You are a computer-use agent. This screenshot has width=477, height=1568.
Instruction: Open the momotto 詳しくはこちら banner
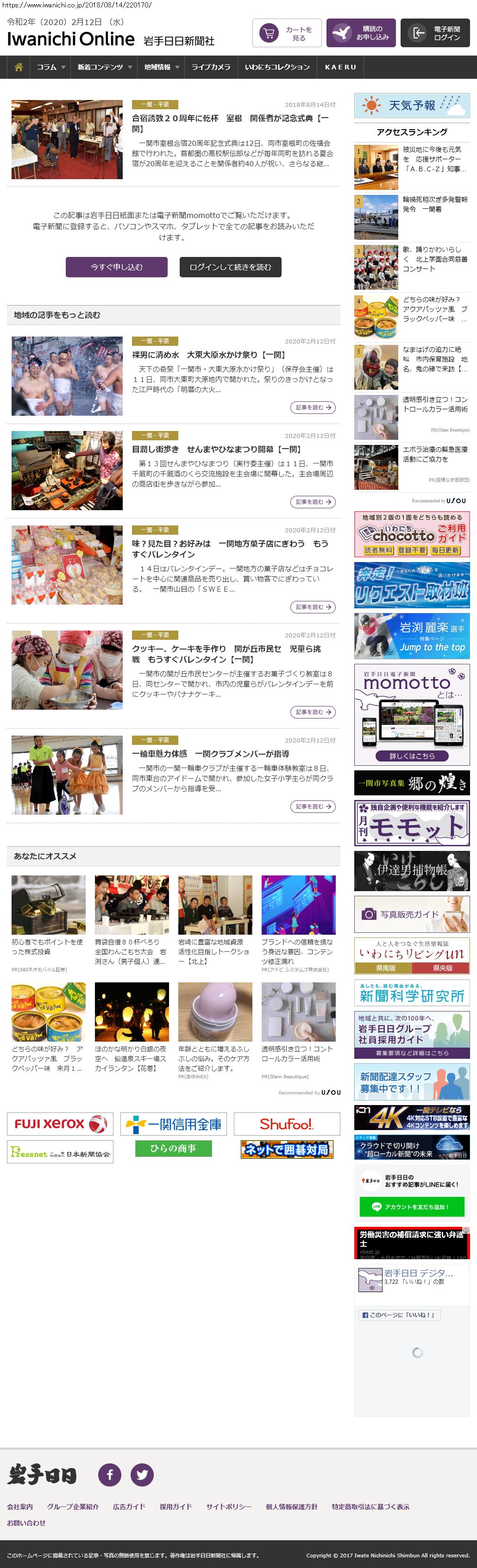(x=412, y=756)
